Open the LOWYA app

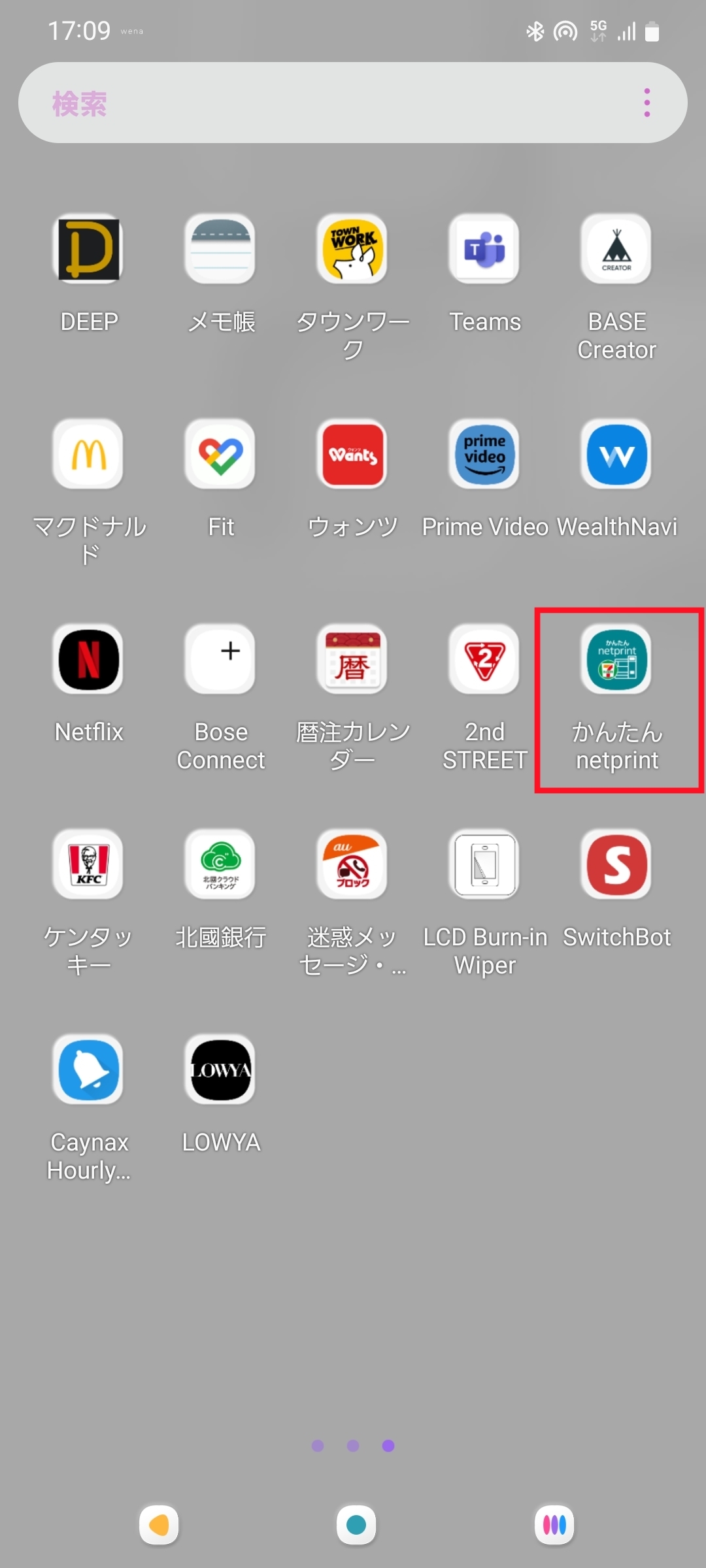tap(221, 1070)
